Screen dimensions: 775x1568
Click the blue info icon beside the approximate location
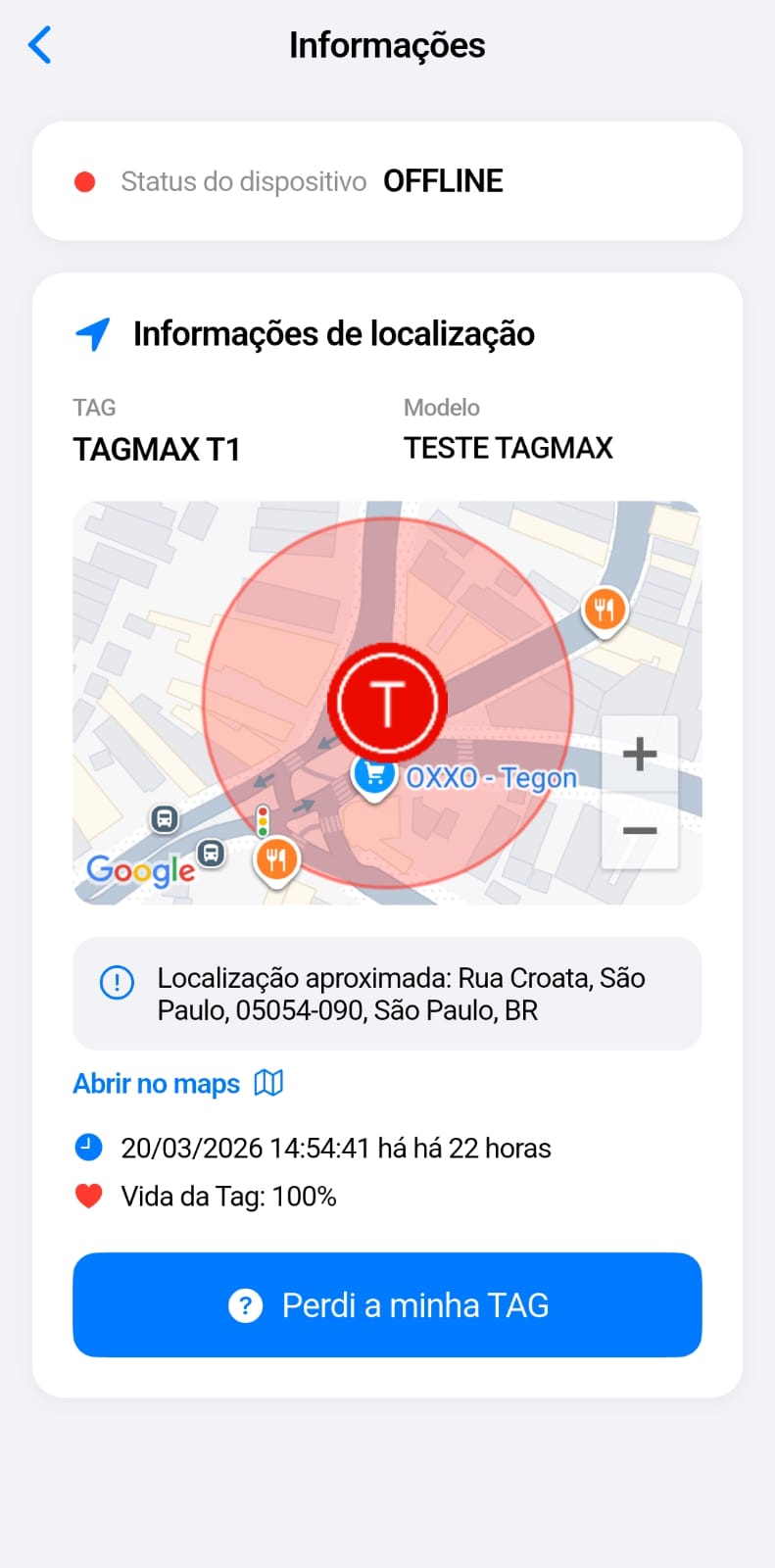click(116, 981)
